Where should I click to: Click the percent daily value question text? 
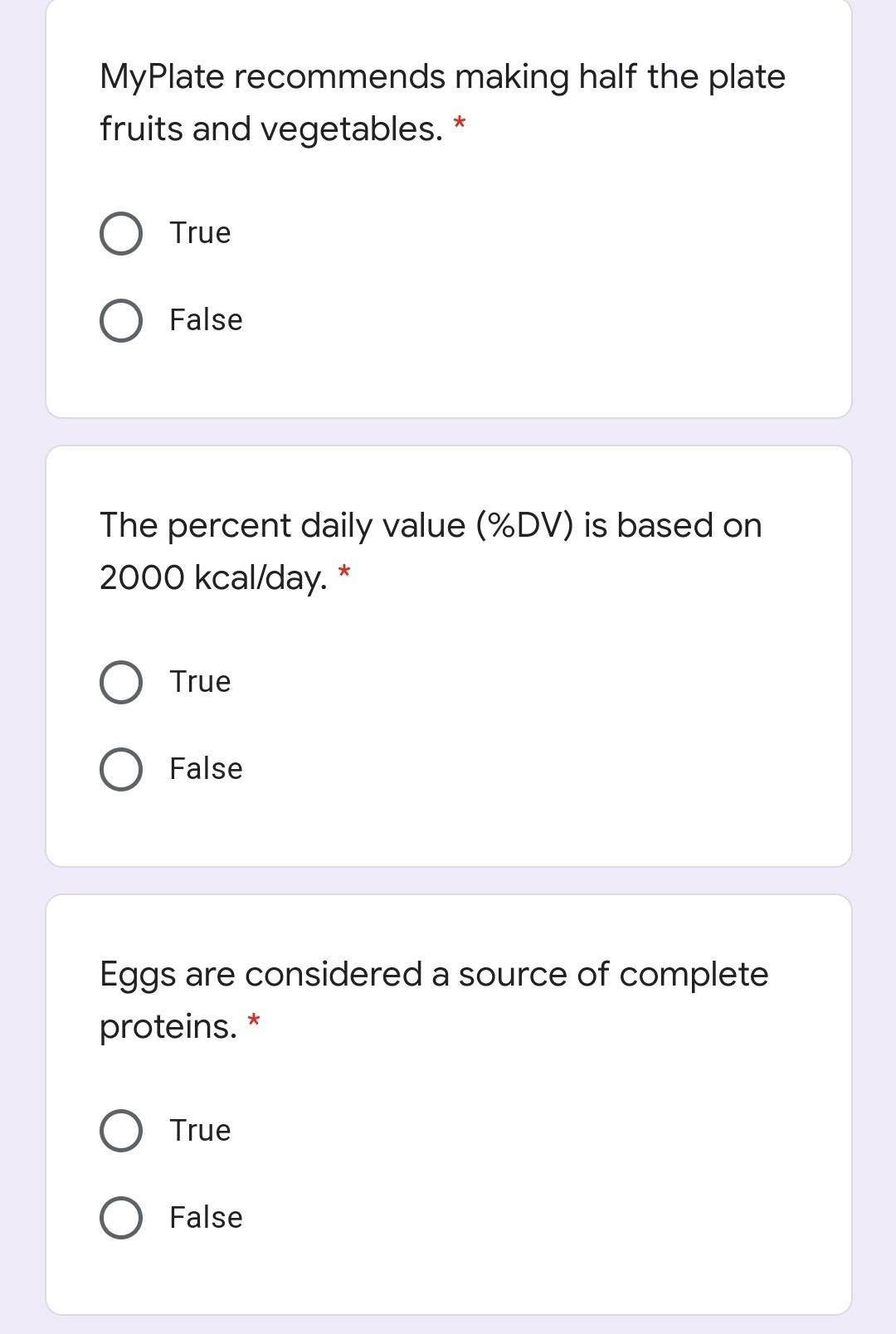pyautogui.click(x=430, y=525)
